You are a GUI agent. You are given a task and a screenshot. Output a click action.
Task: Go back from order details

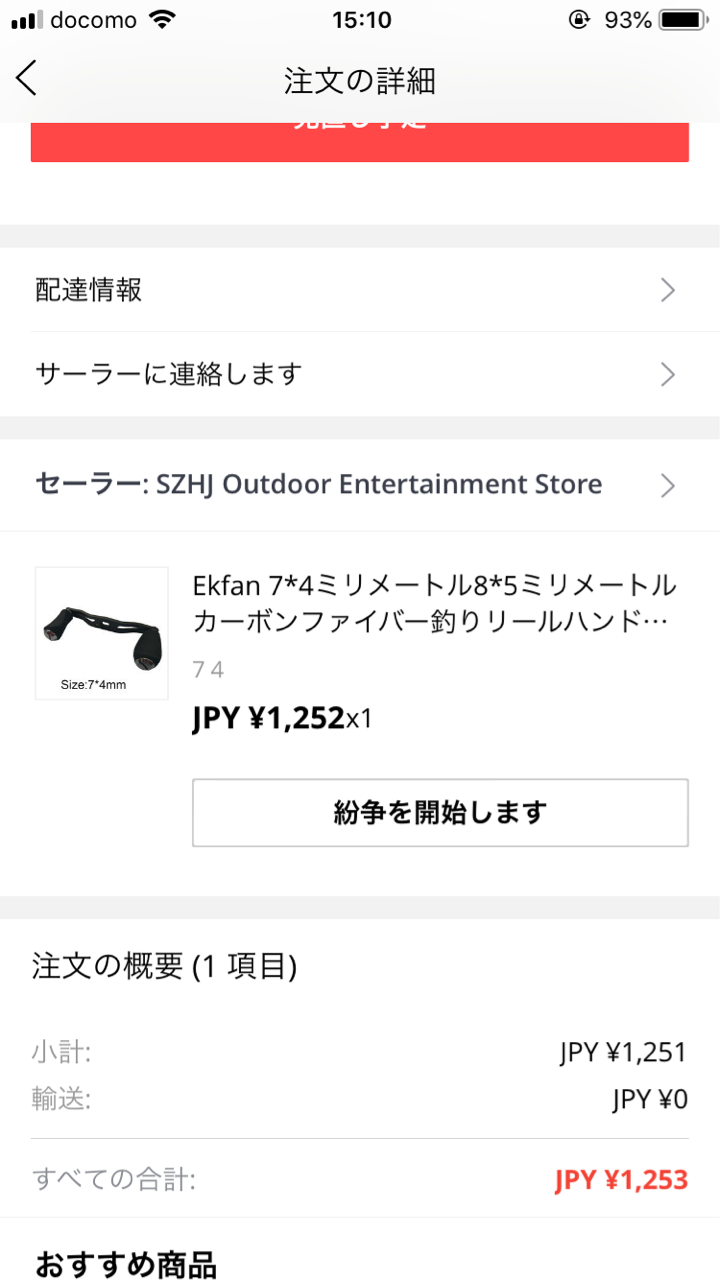click(27, 78)
